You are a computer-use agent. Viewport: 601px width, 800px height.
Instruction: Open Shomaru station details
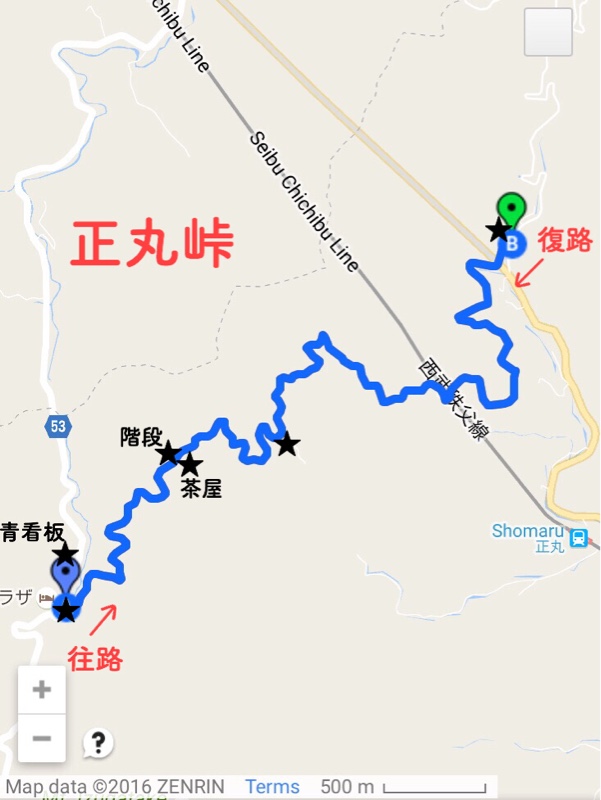pos(578,540)
